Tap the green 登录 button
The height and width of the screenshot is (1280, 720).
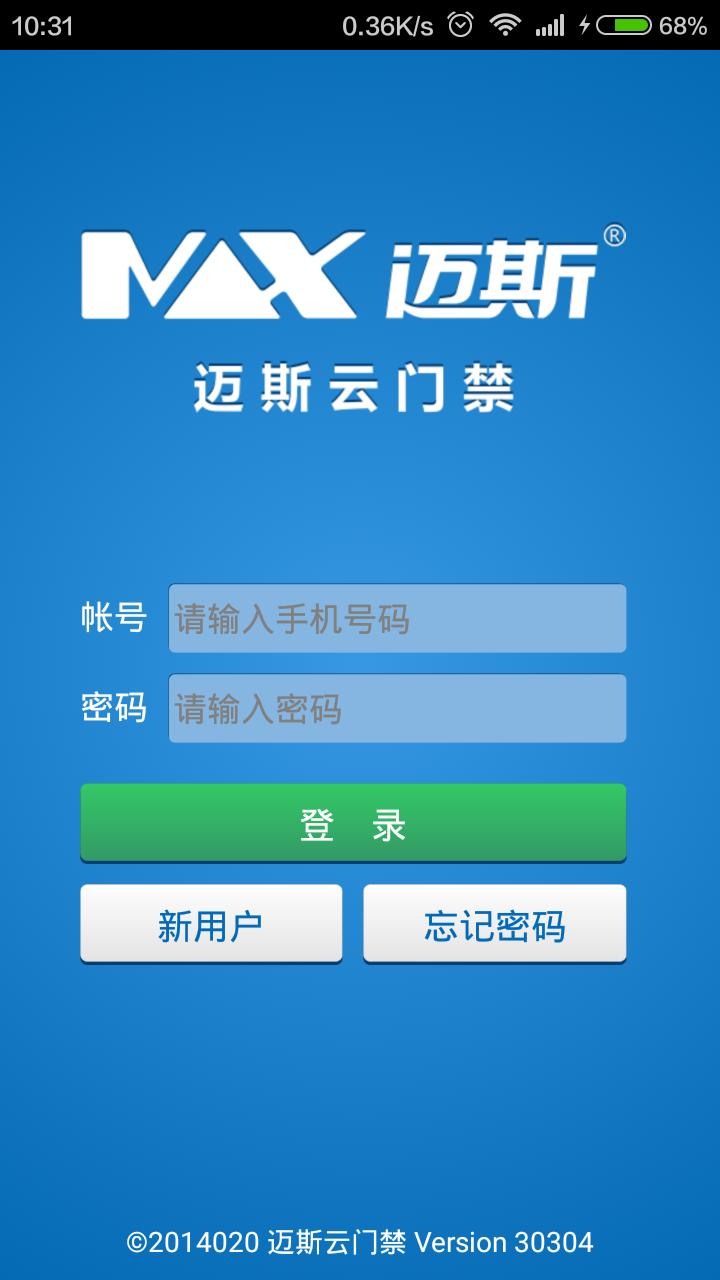point(353,823)
